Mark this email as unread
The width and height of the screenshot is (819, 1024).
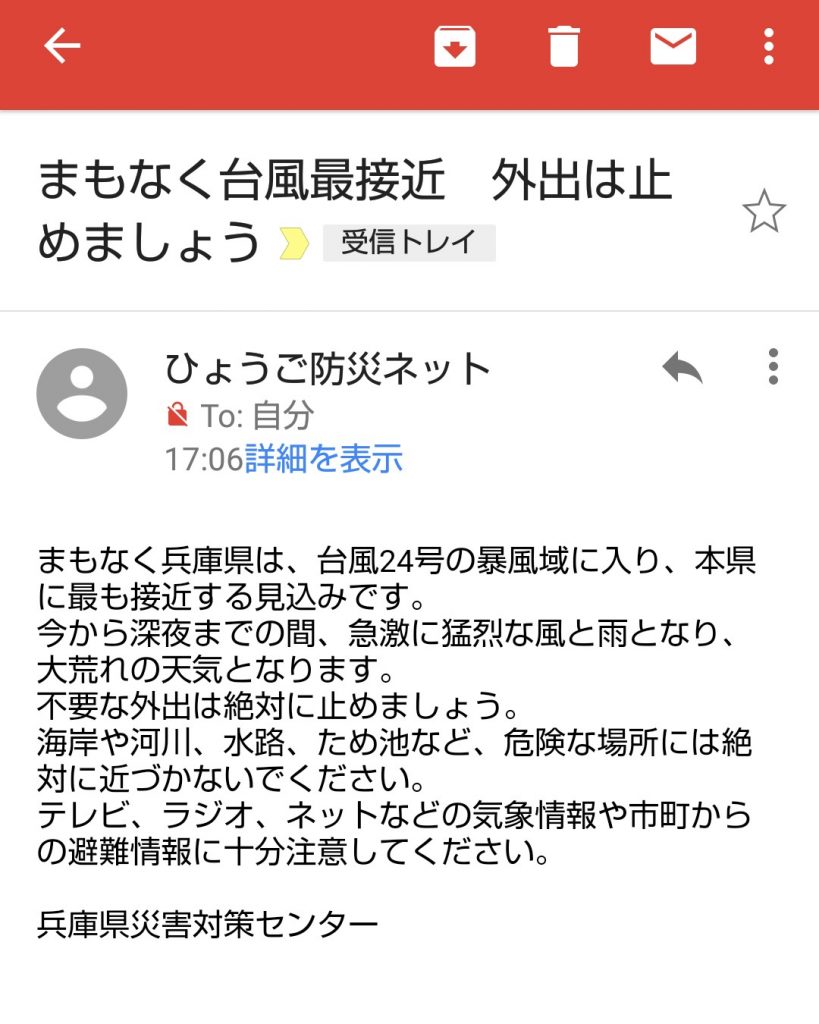point(673,46)
